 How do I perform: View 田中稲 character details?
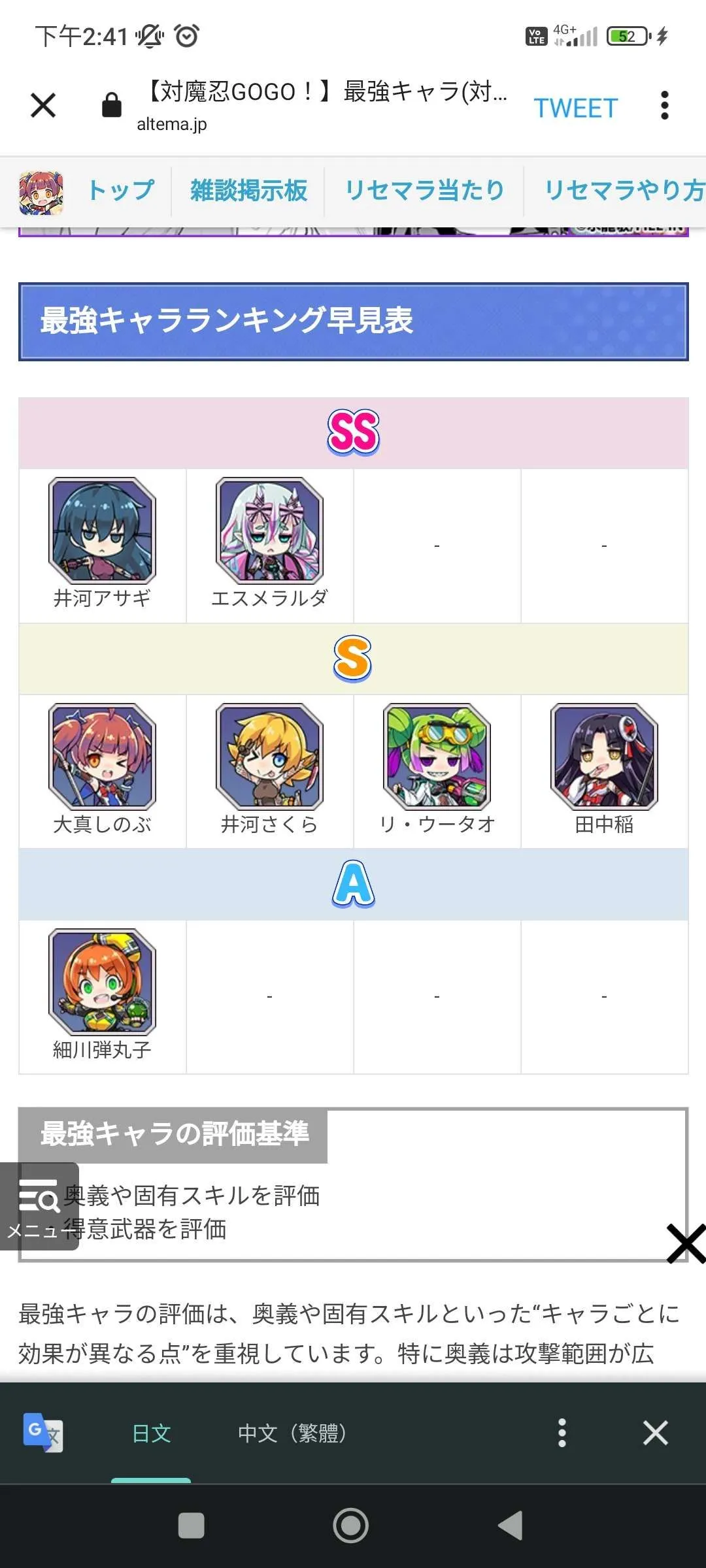coord(605,771)
